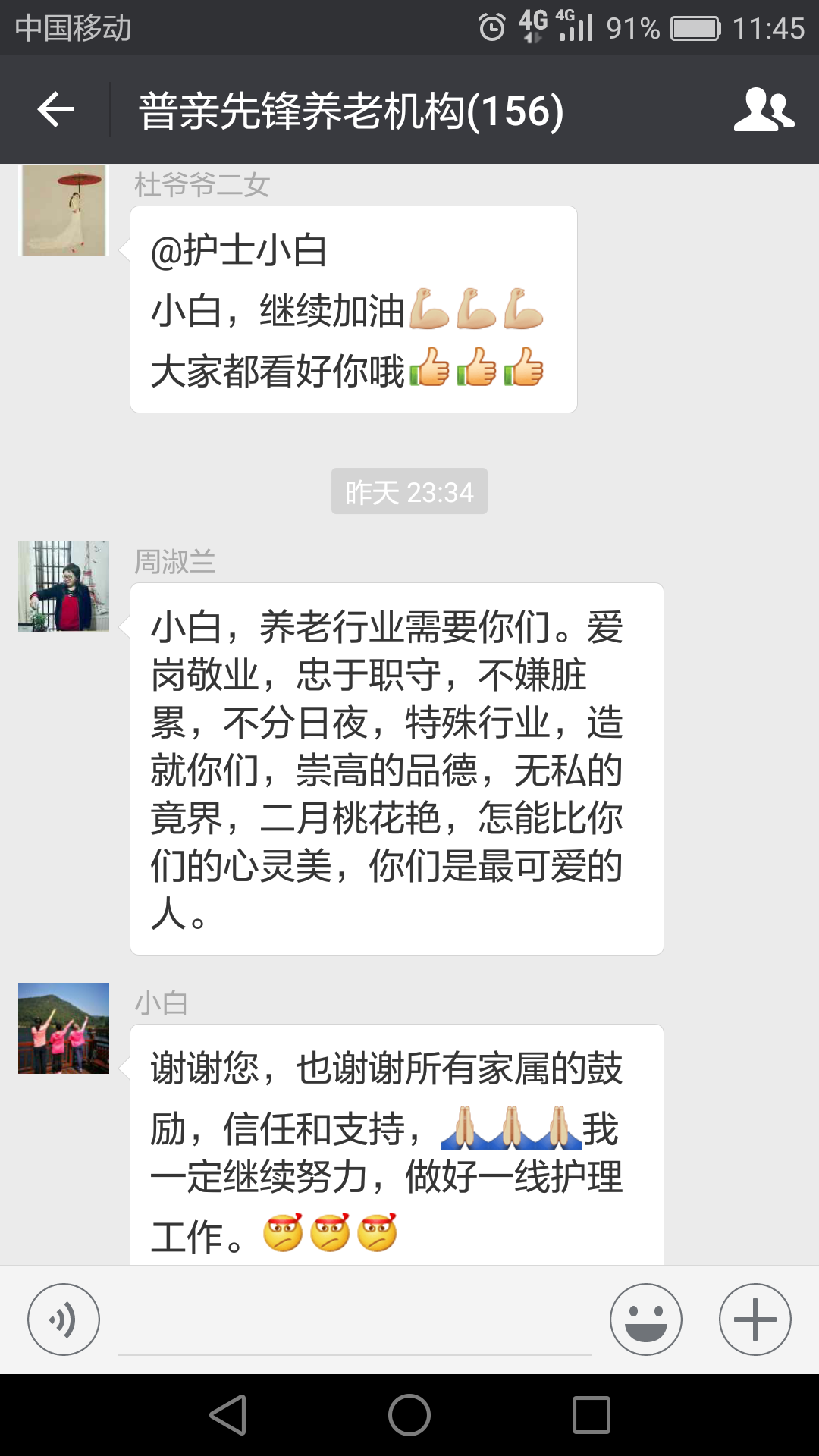This screenshot has height=1456, width=819.
Task: Go back from the group chat
Action: (x=55, y=110)
